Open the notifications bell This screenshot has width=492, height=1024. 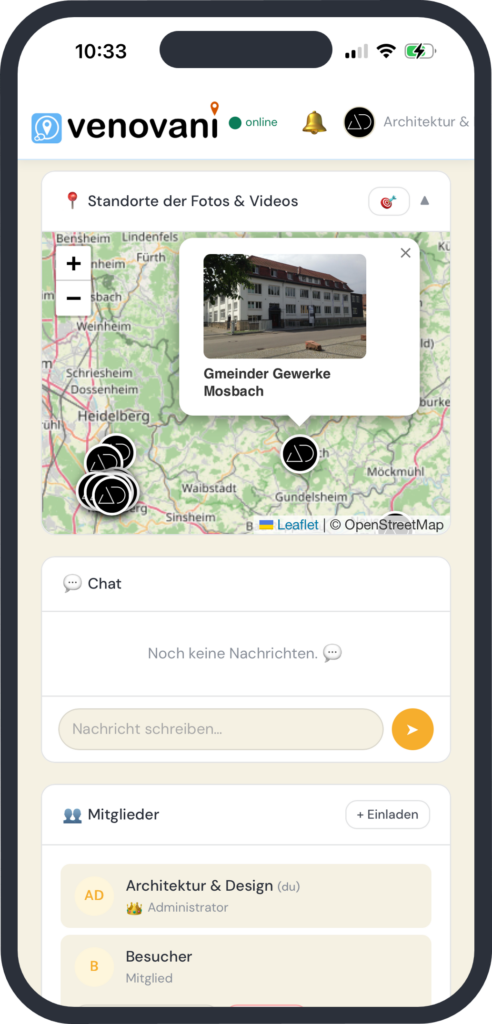(x=314, y=123)
